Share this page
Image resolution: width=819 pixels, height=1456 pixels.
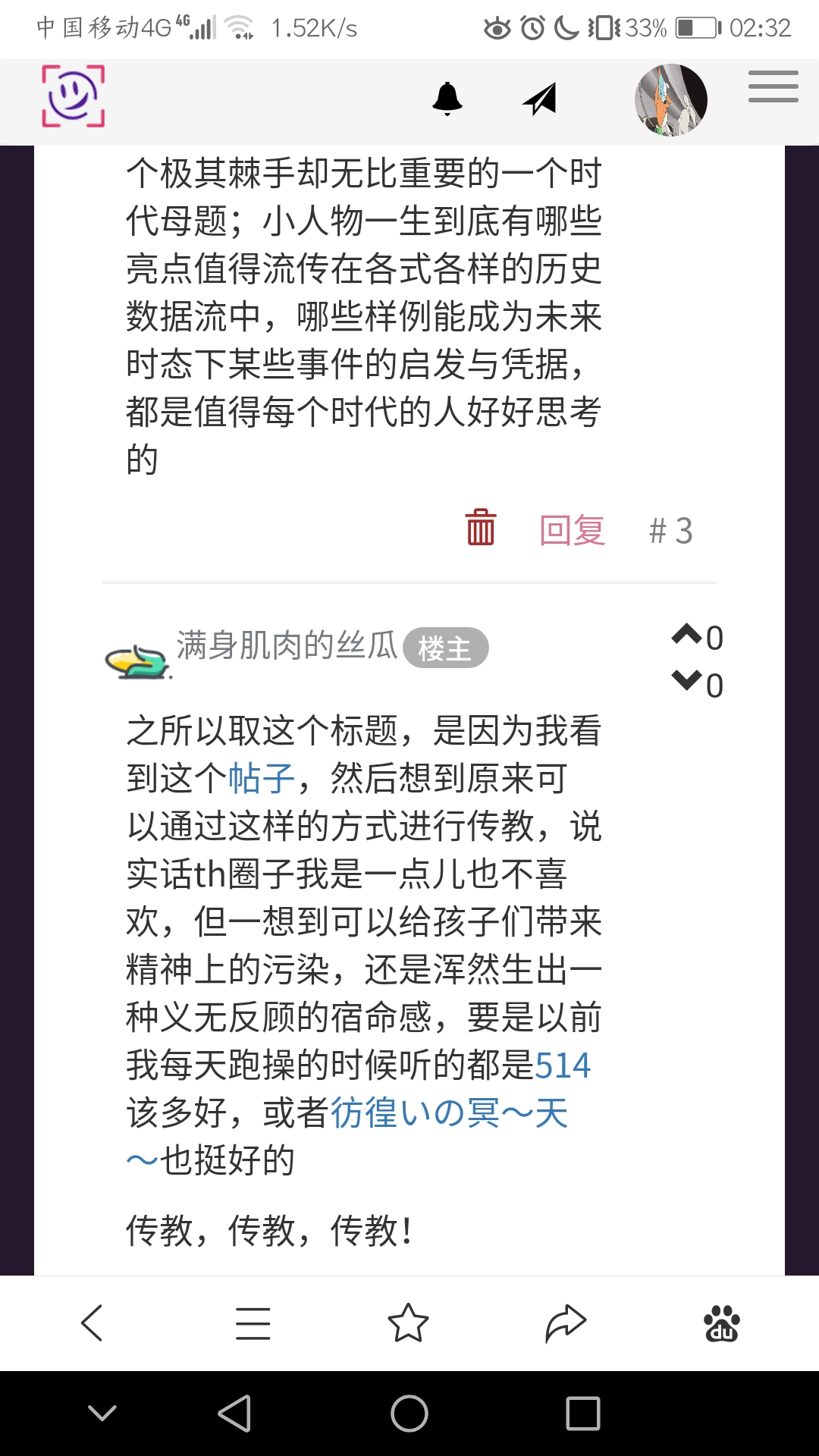click(566, 1323)
